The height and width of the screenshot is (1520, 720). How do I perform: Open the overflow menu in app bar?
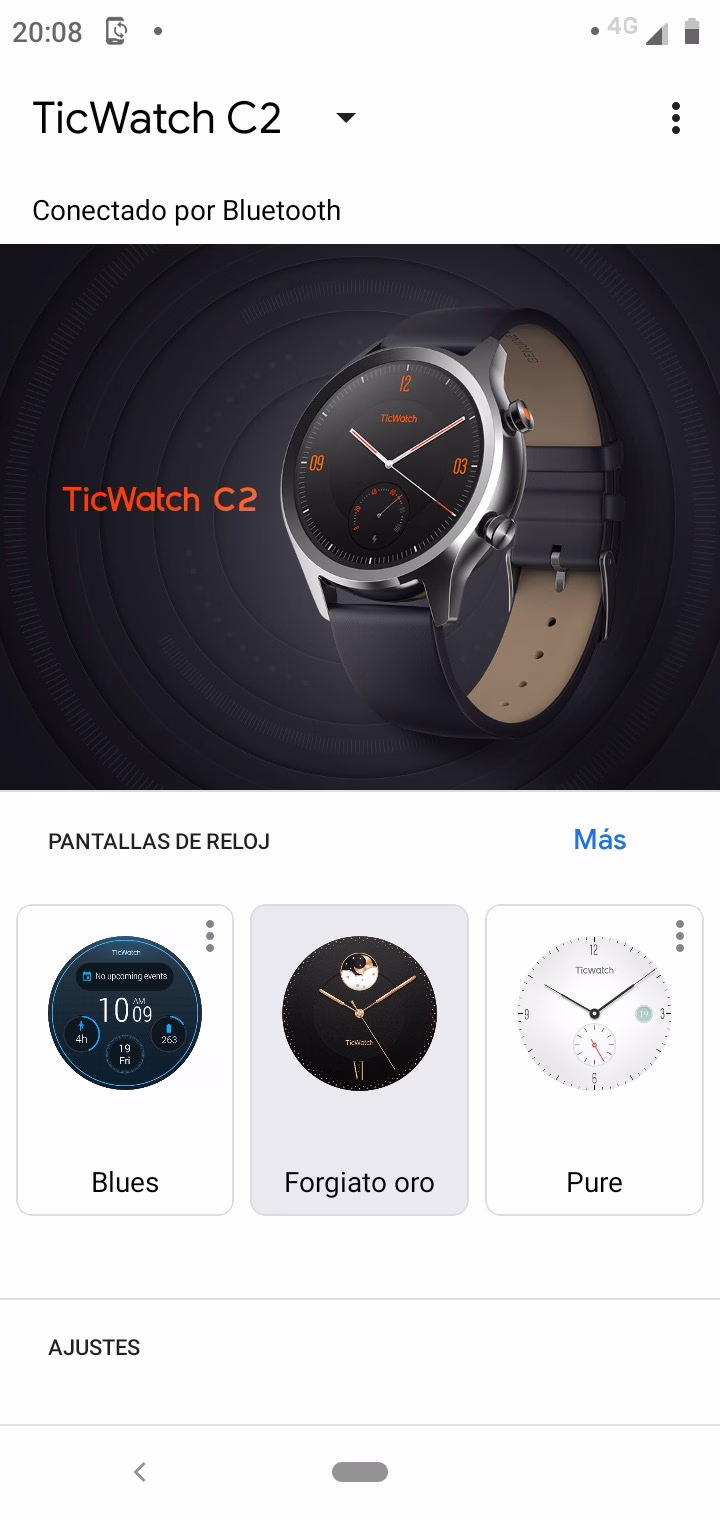click(x=676, y=118)
